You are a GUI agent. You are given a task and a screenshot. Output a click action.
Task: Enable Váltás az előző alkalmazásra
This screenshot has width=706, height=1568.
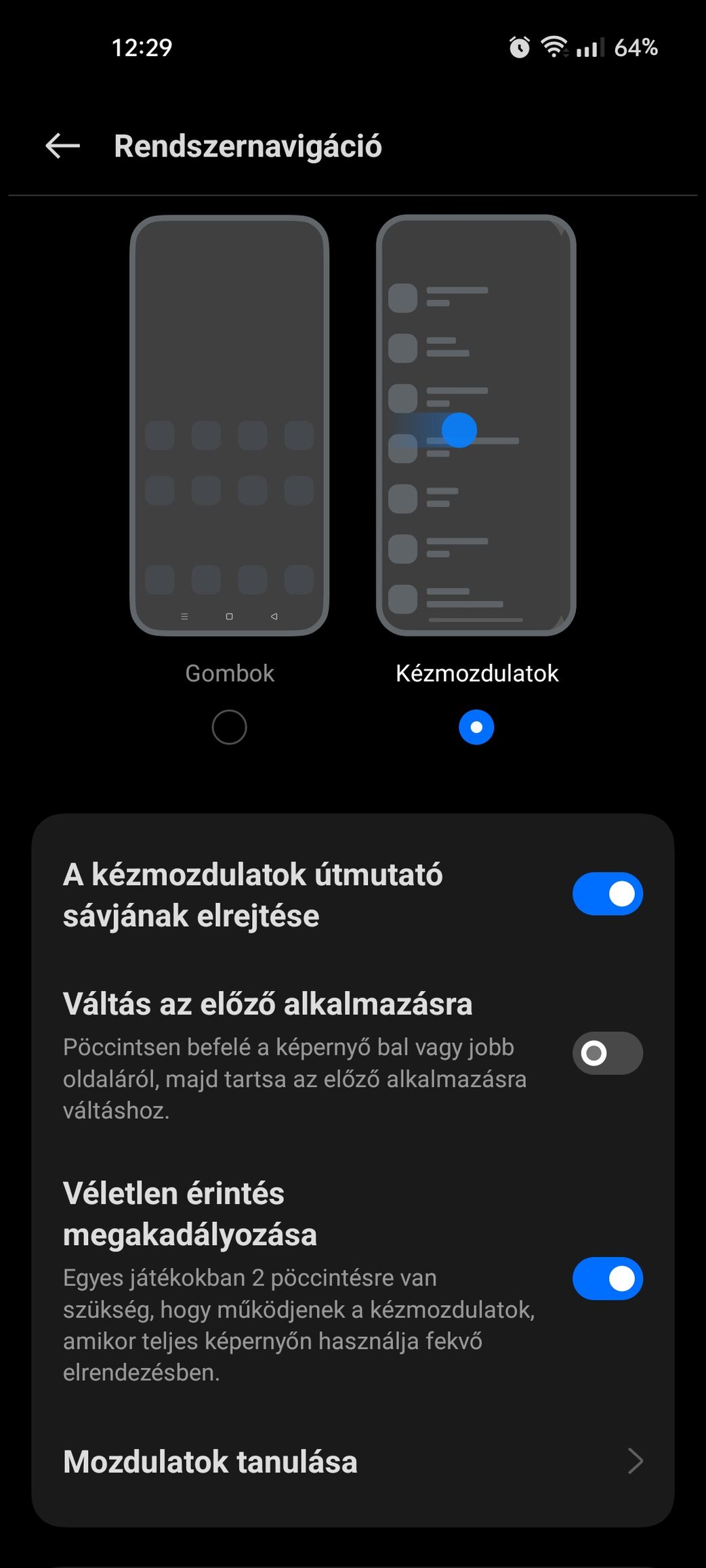[608, 1053]
